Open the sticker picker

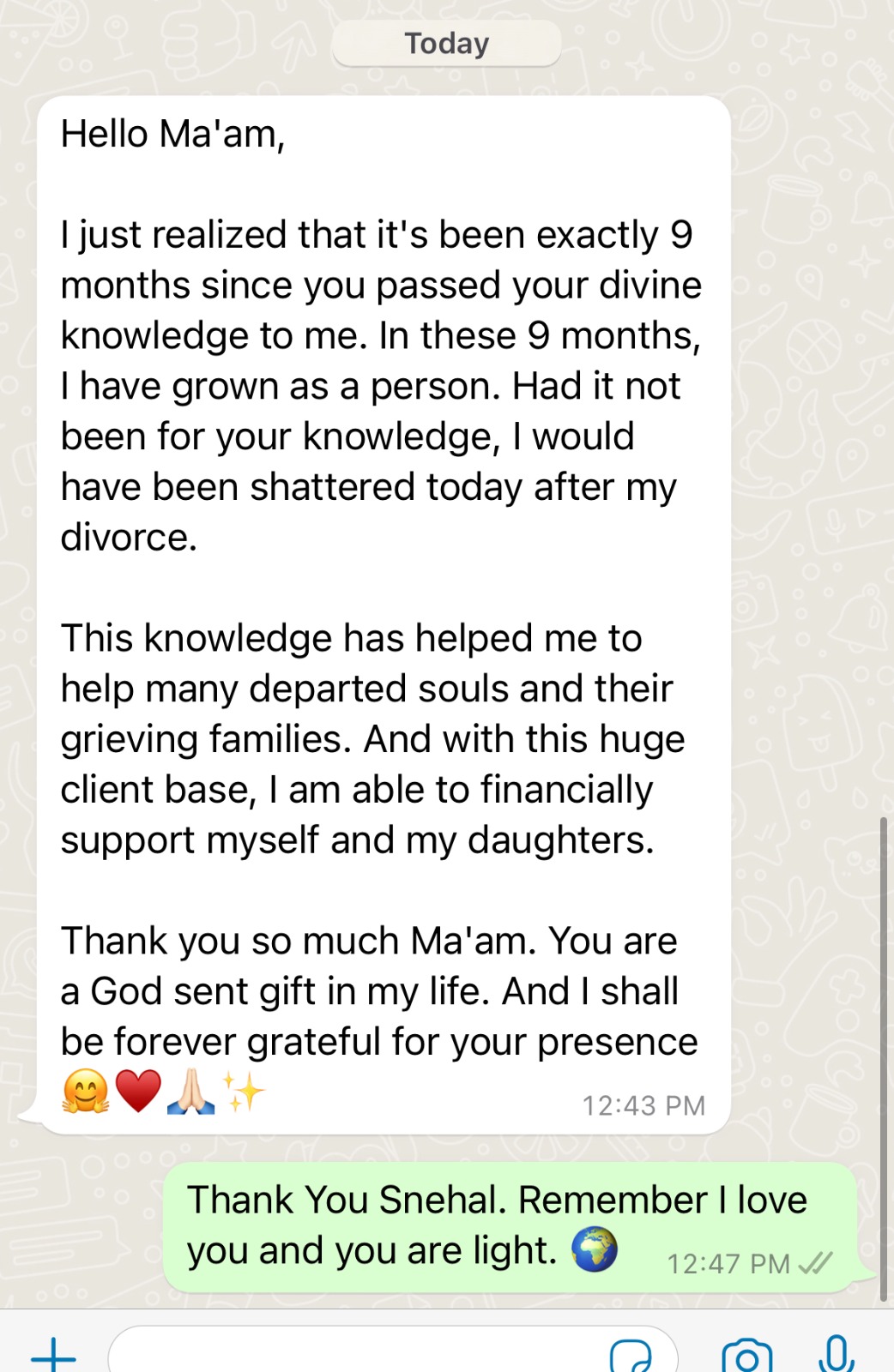pos(631,1356)
